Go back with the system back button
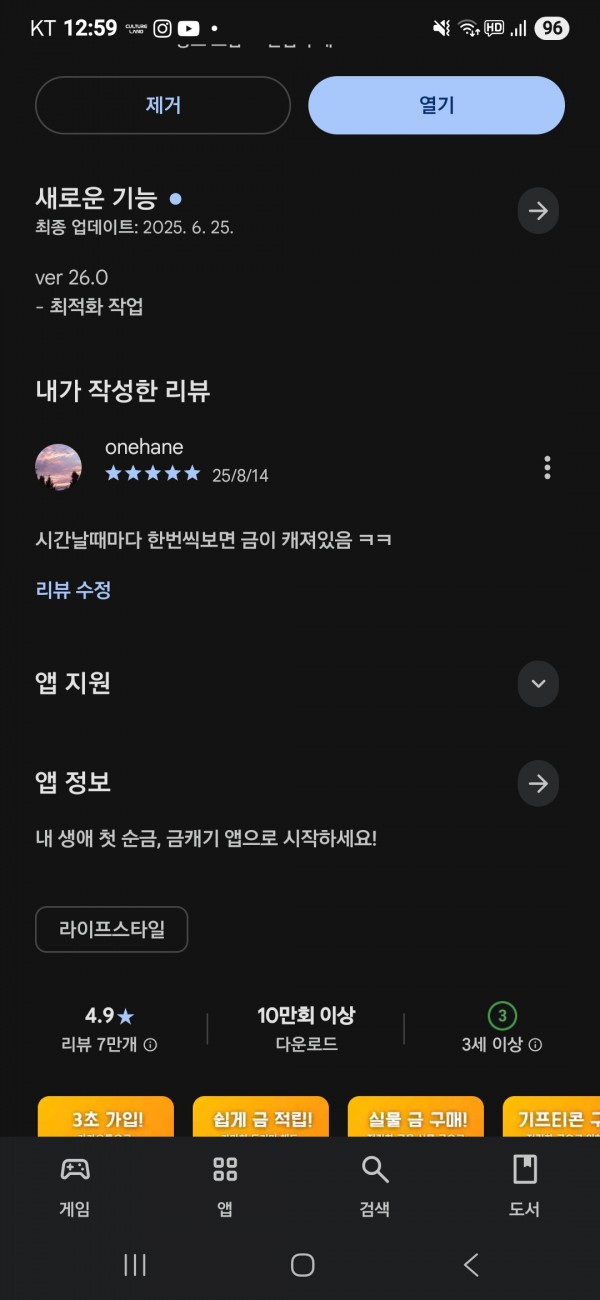Image resolution: width=600 pixels, height=1300 pixels. point(471,1265)
